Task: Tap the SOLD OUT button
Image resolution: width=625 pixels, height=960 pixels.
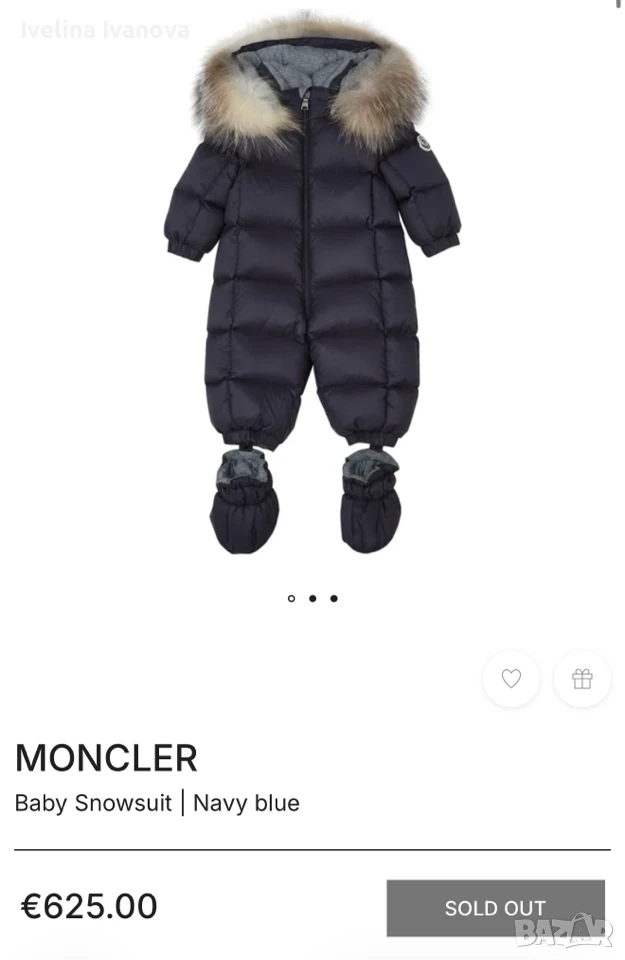Action: point(495,908)
